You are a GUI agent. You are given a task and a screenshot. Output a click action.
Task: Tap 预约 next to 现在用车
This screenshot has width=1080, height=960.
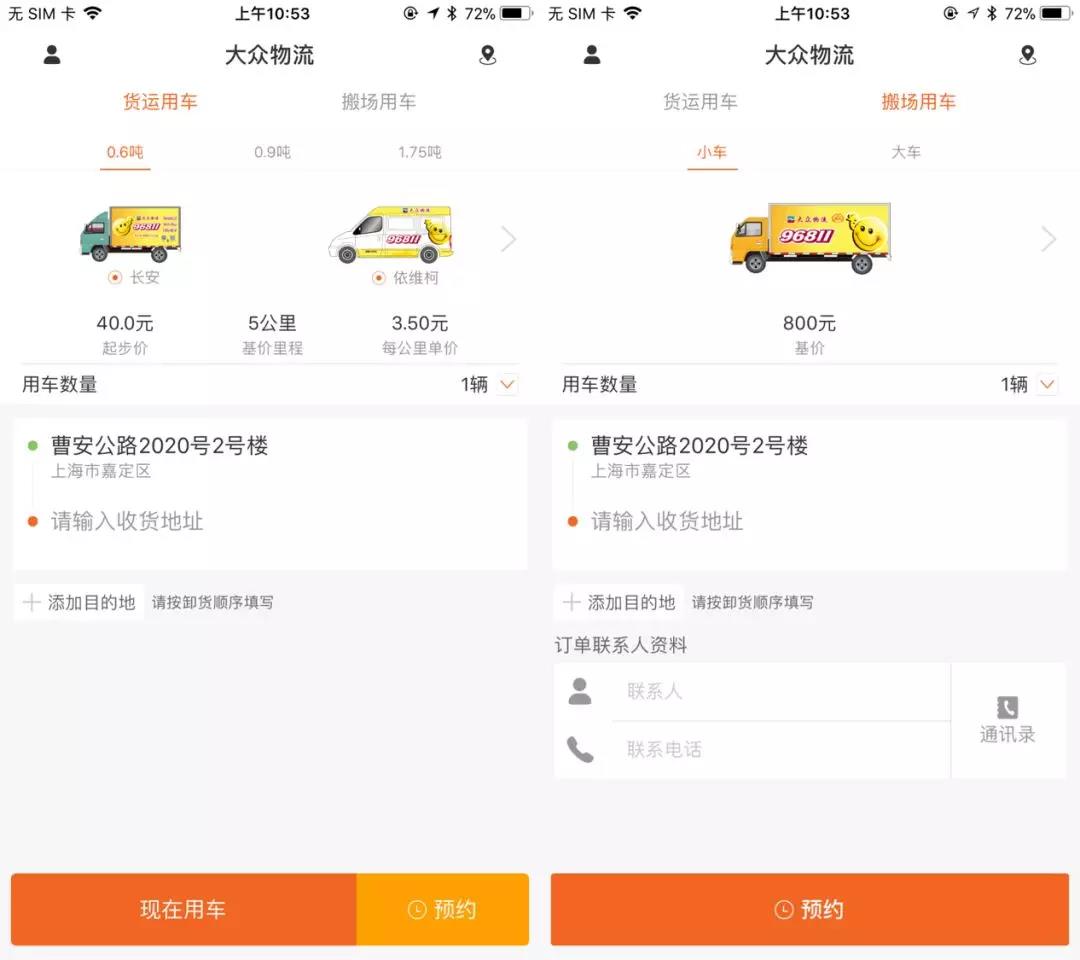(x=442, y=909)
